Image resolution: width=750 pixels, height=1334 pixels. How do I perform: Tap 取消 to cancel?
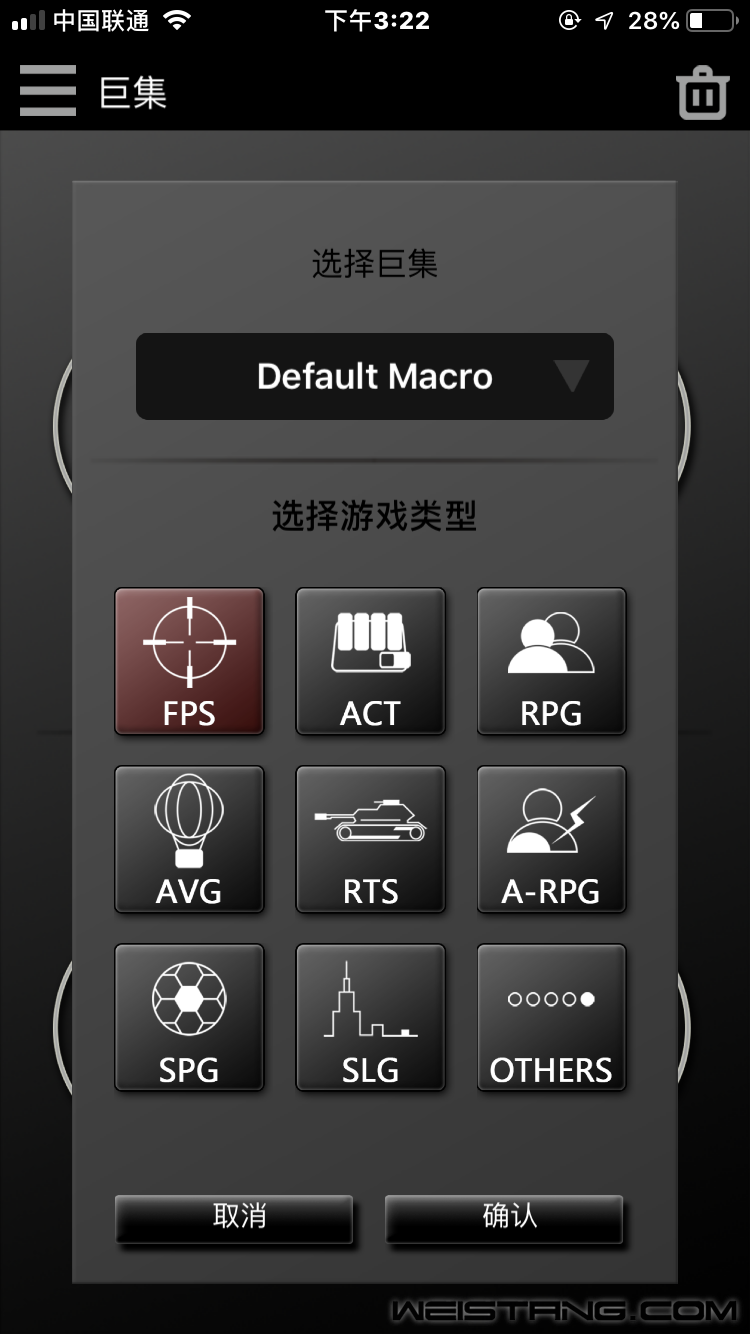point(235,1217)
